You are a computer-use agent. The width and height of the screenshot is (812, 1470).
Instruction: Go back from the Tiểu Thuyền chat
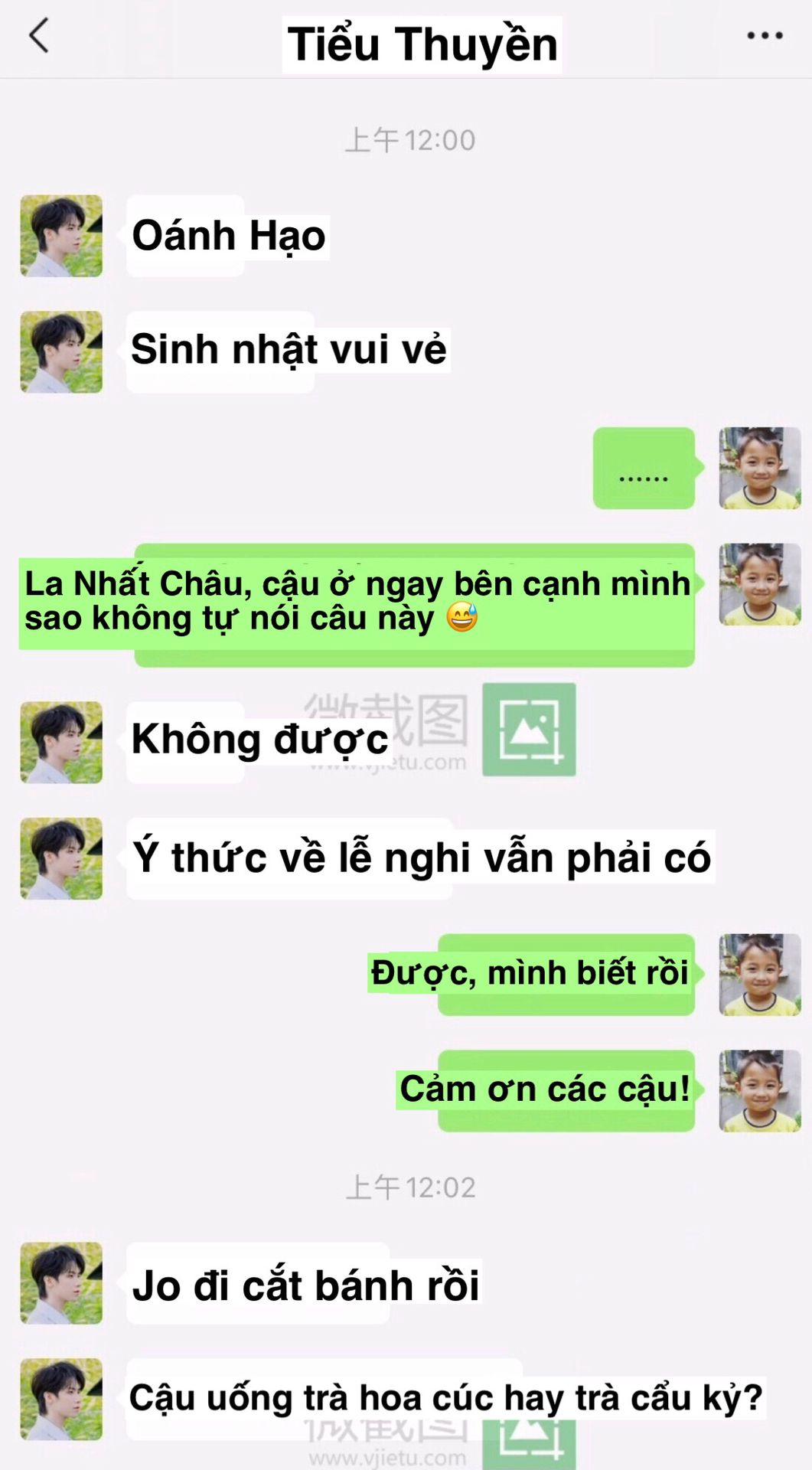pyautogui.click(x=38, y=36)
